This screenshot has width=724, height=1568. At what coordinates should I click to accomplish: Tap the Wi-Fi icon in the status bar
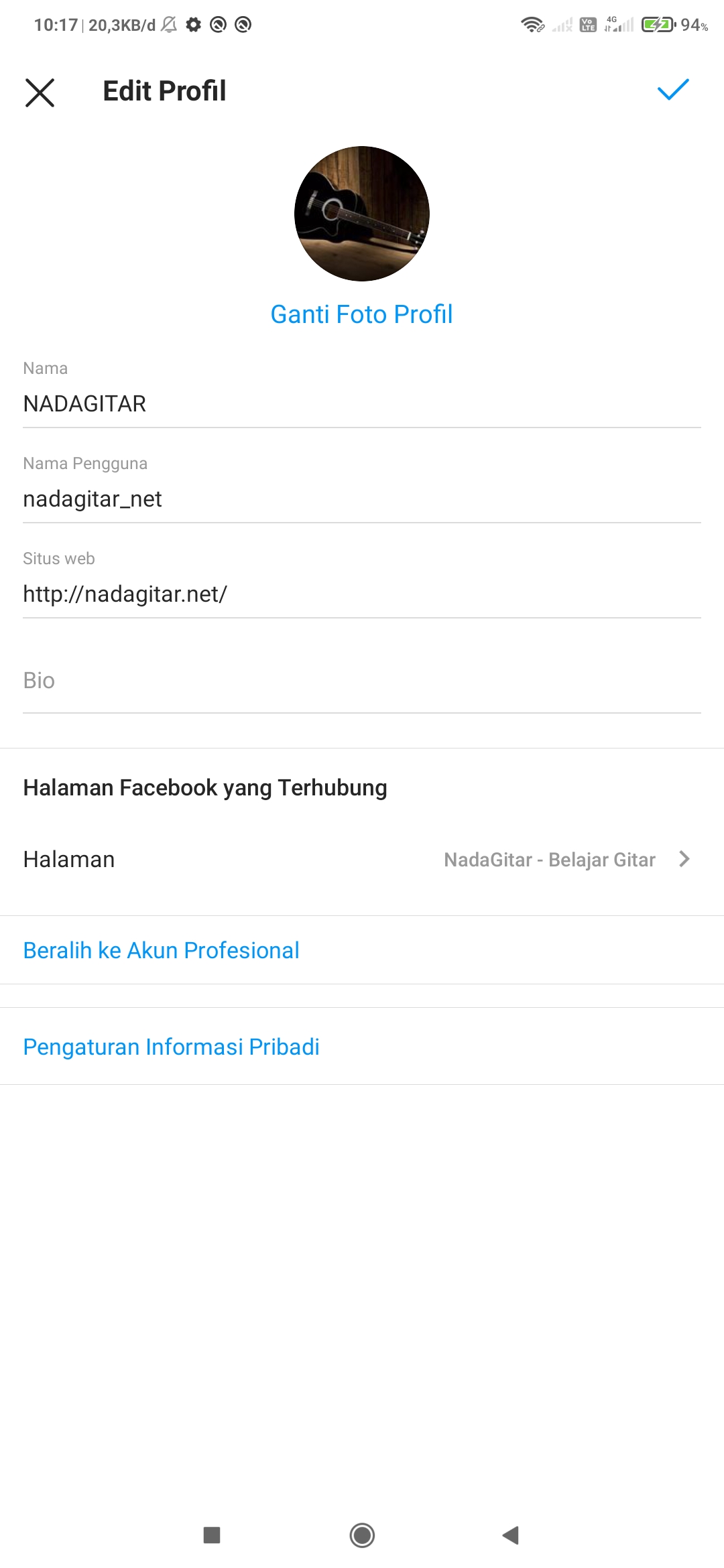(x=533, y=24)
